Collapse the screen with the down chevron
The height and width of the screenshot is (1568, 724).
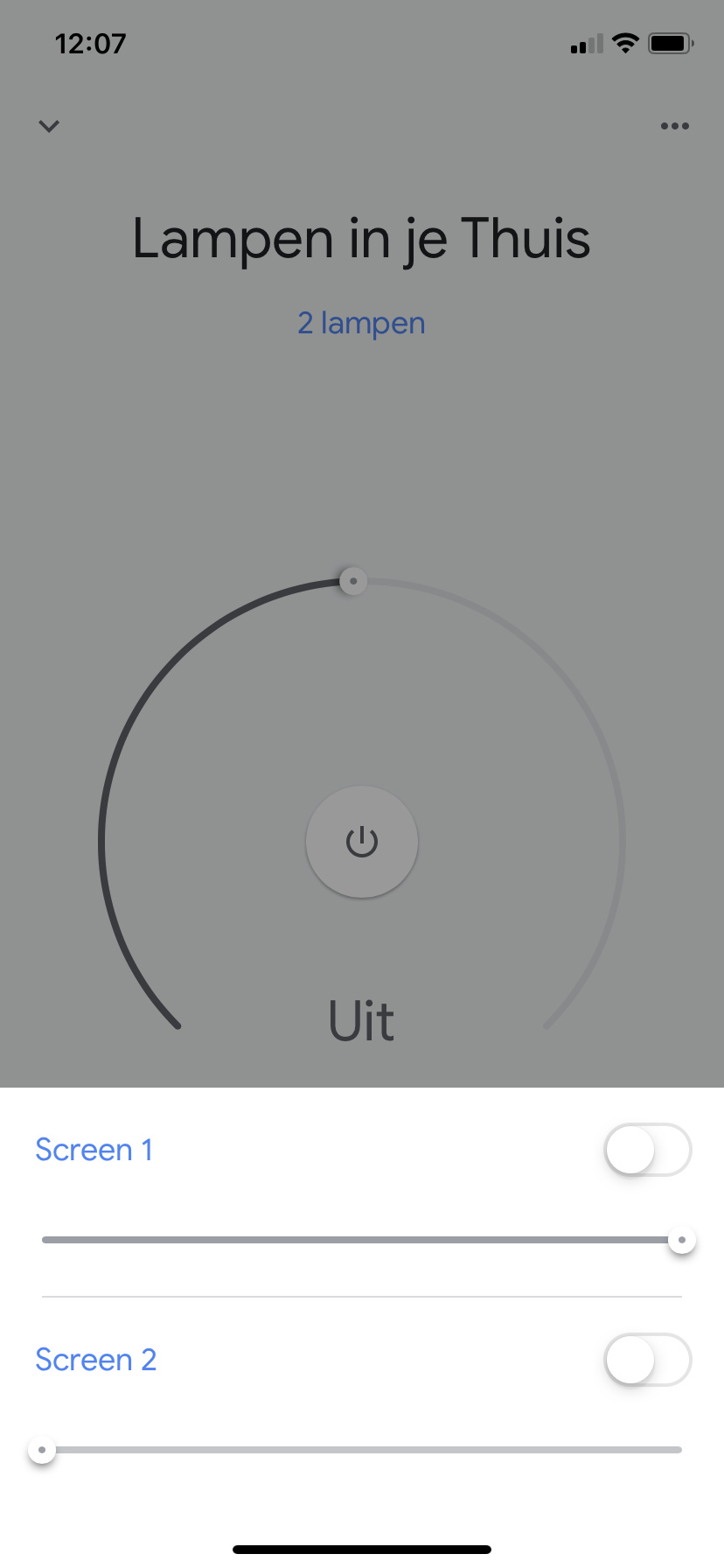pos(49,126)
